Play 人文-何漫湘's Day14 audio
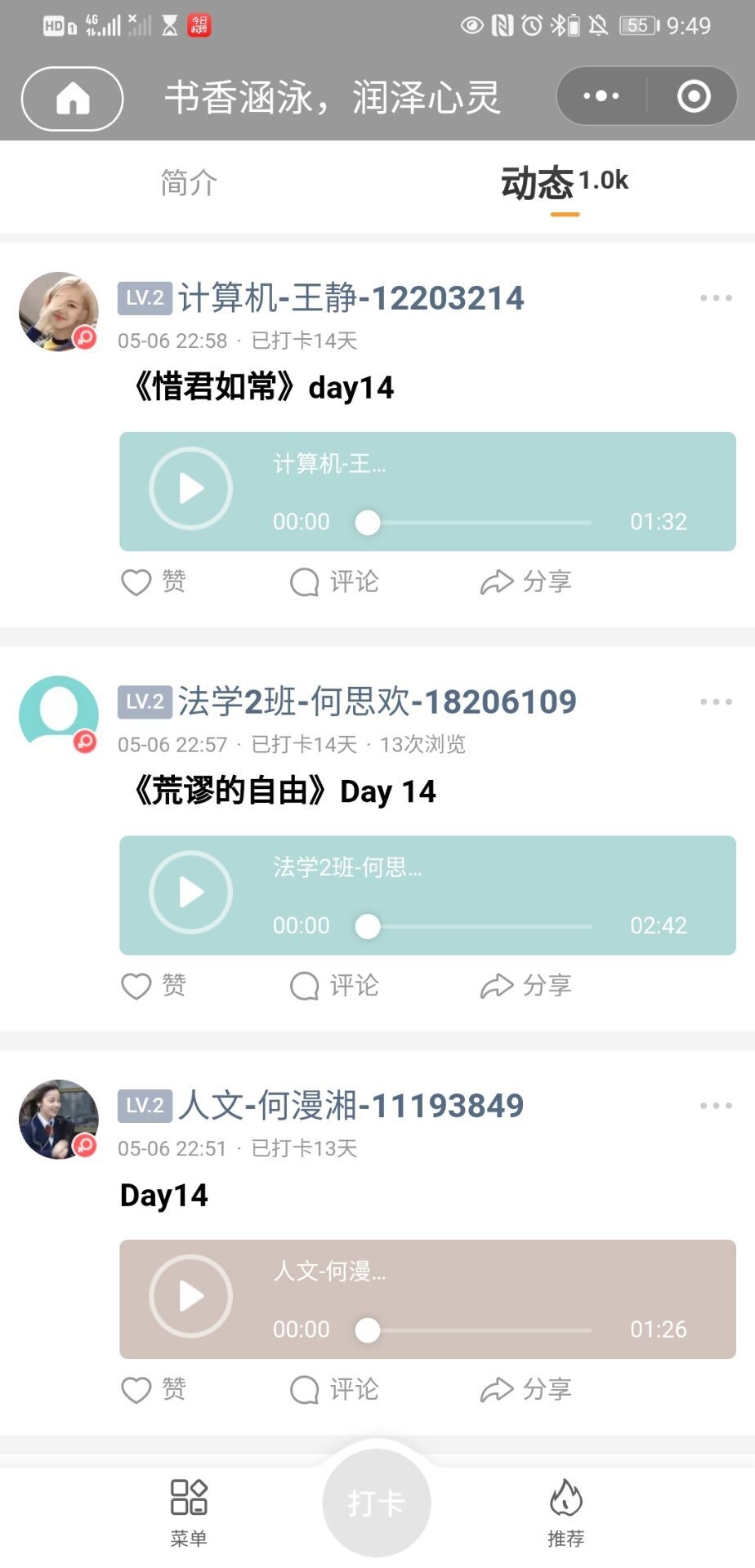This screenshot has height=1568, width=755. (191, 1296)
